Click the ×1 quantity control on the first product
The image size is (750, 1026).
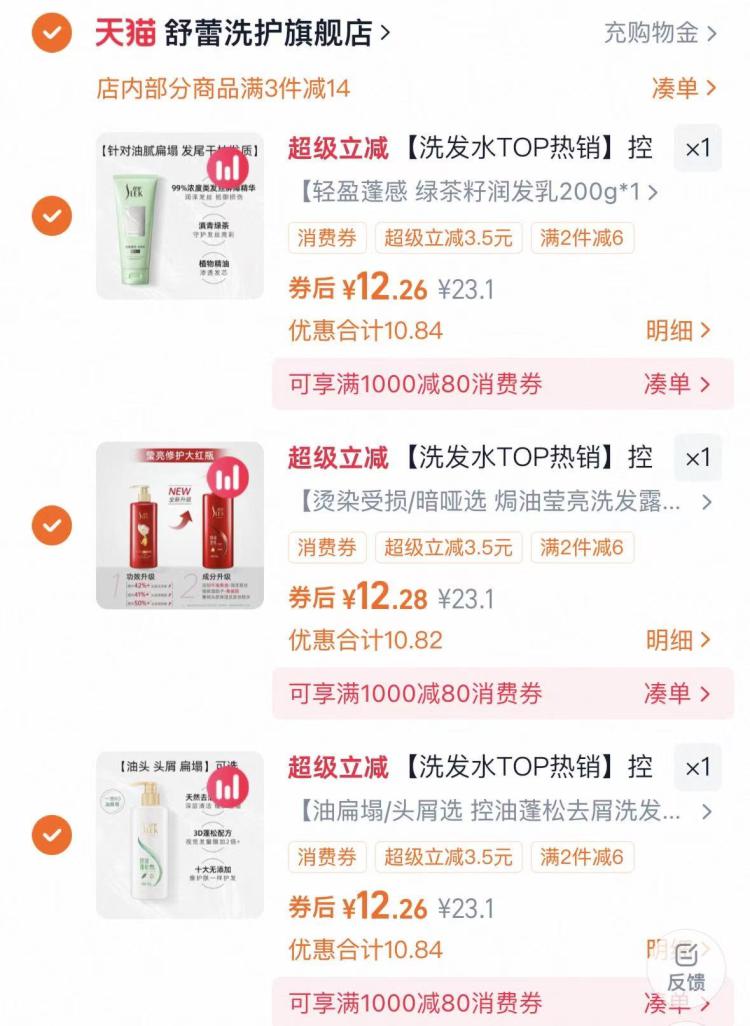pos(697,148)
